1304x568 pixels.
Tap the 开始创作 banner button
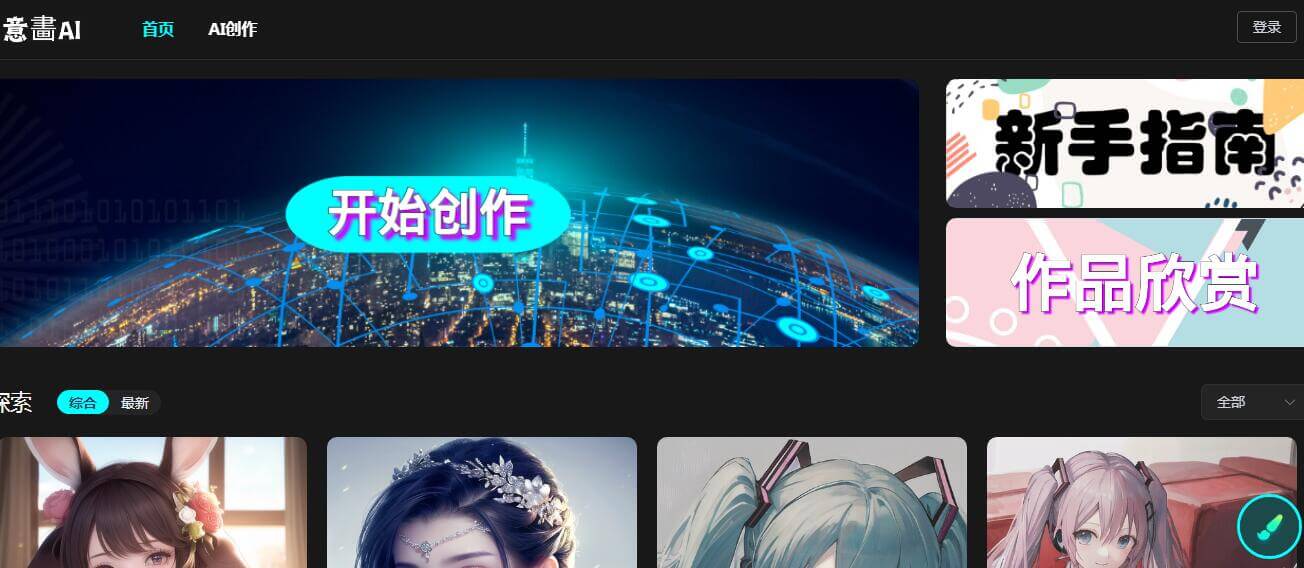point(428,213)
